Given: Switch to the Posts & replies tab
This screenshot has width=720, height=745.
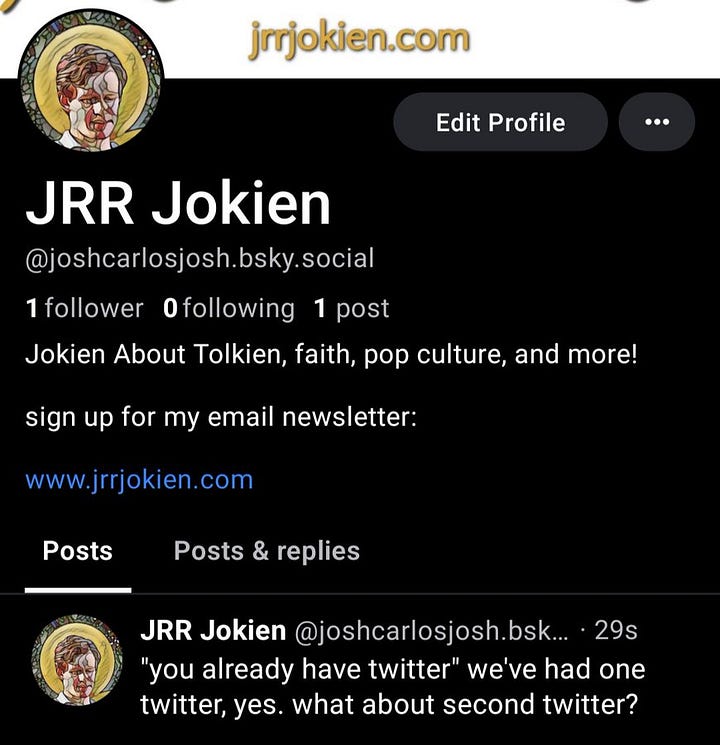Looking at the screenshot, I should [266, 551].
